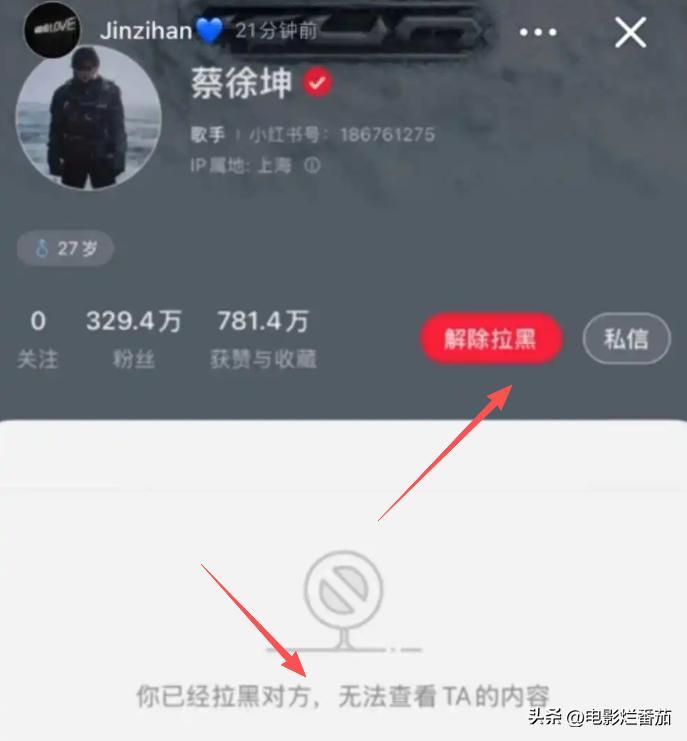This screenshot has height=741, width=687.
Task: Open the 关注 following list
Action: pyautogui.click(x=37, y=338)
